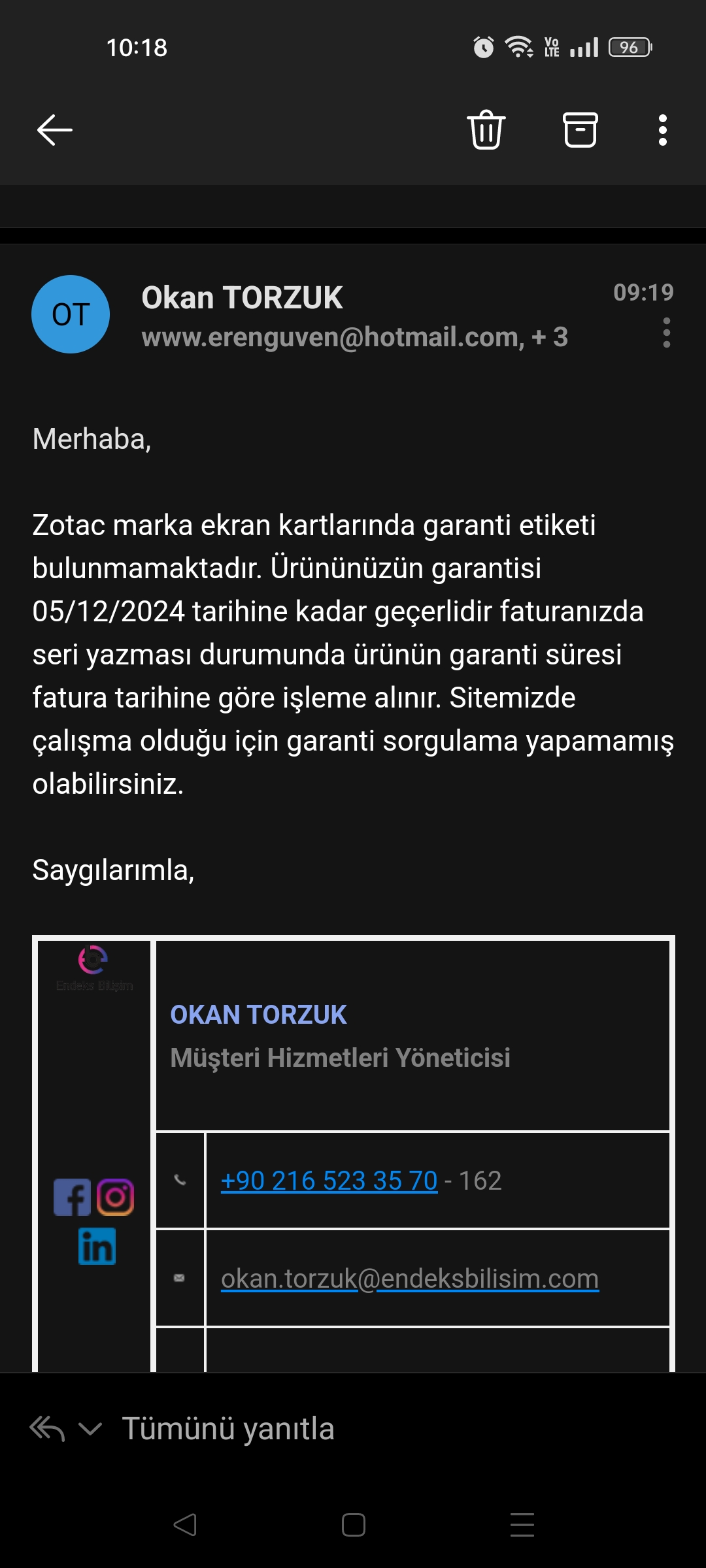
Task: Open the okan.torzuk@endeksbilisim.com email link
Action: pyautogui.click(x=409, y=1279)
